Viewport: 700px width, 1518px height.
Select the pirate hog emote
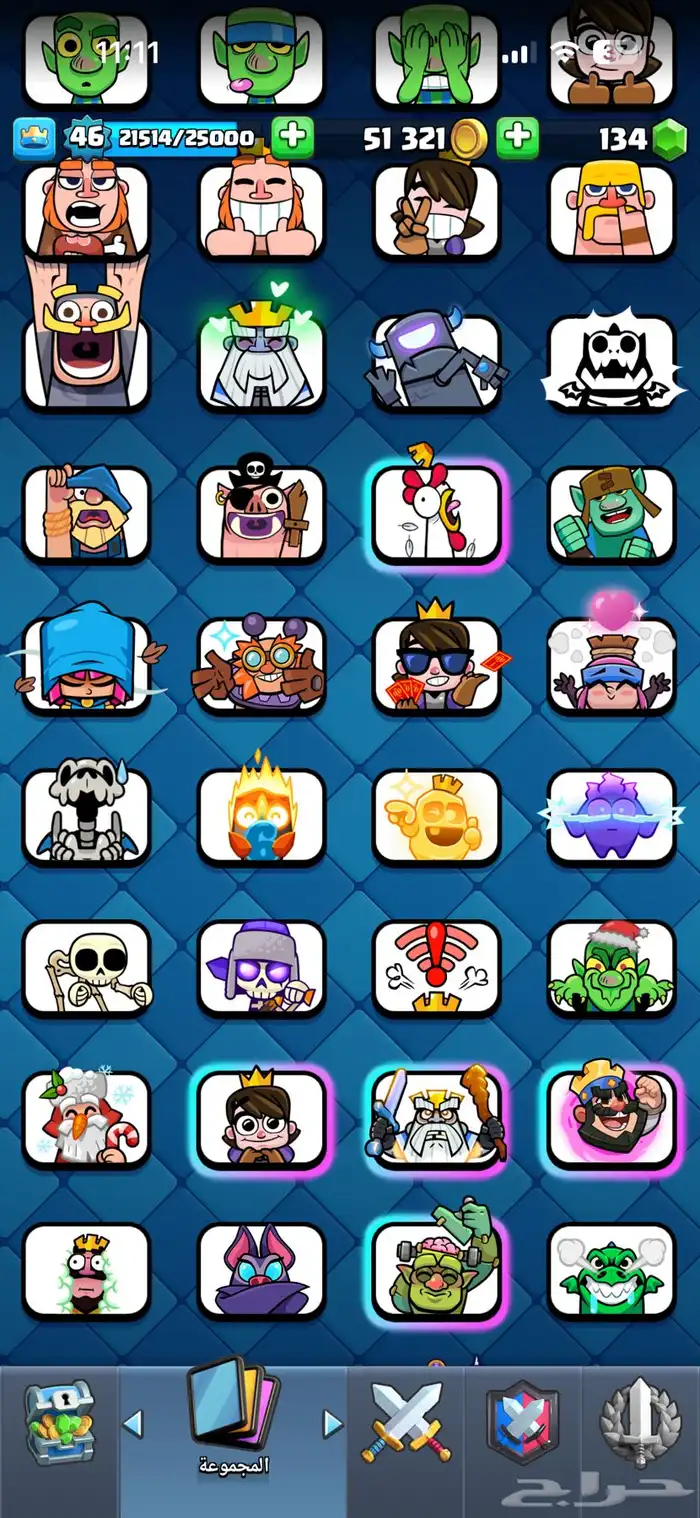point(261,514)
